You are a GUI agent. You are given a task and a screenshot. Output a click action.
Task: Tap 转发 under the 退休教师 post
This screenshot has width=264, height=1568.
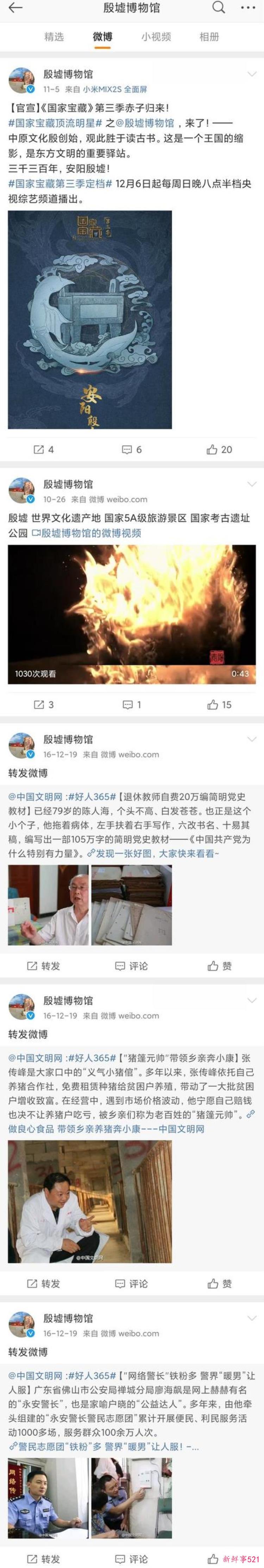44,966
